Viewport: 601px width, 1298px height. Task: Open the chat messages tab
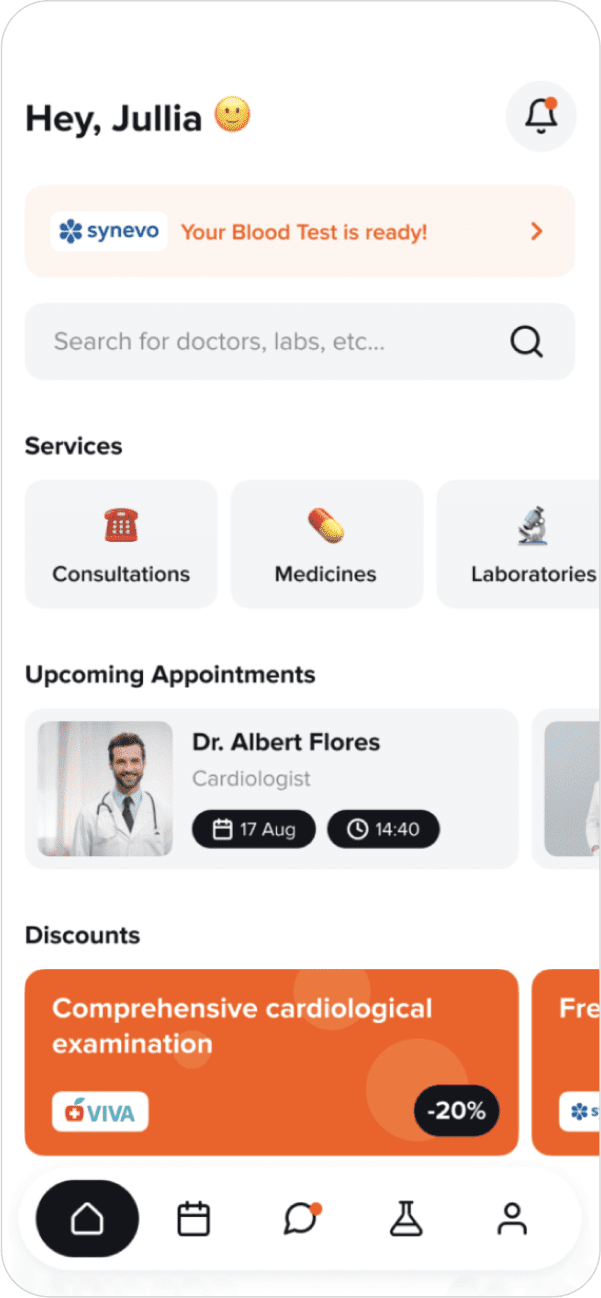click(x=300, y=1219)
